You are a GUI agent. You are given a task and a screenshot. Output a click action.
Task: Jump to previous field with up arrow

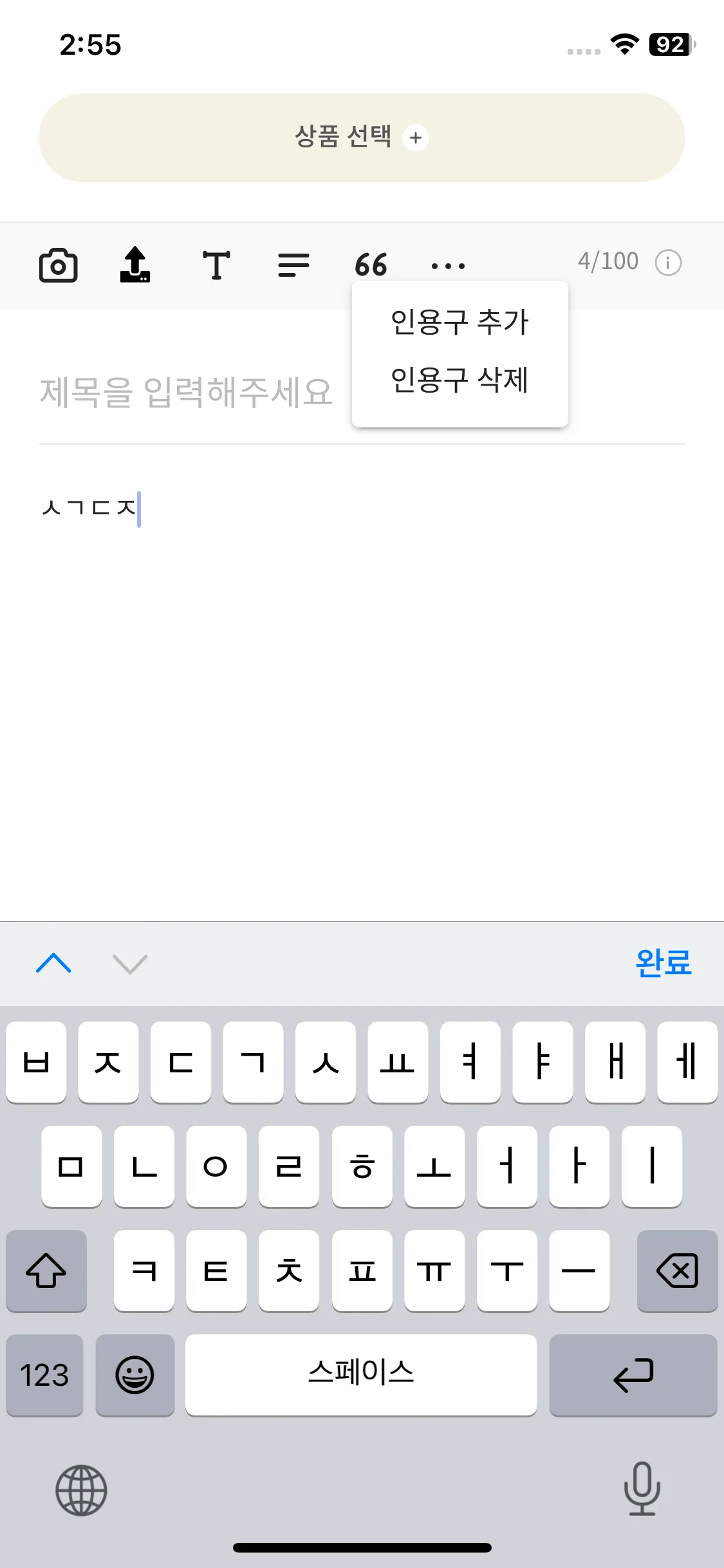click(54, 964)
